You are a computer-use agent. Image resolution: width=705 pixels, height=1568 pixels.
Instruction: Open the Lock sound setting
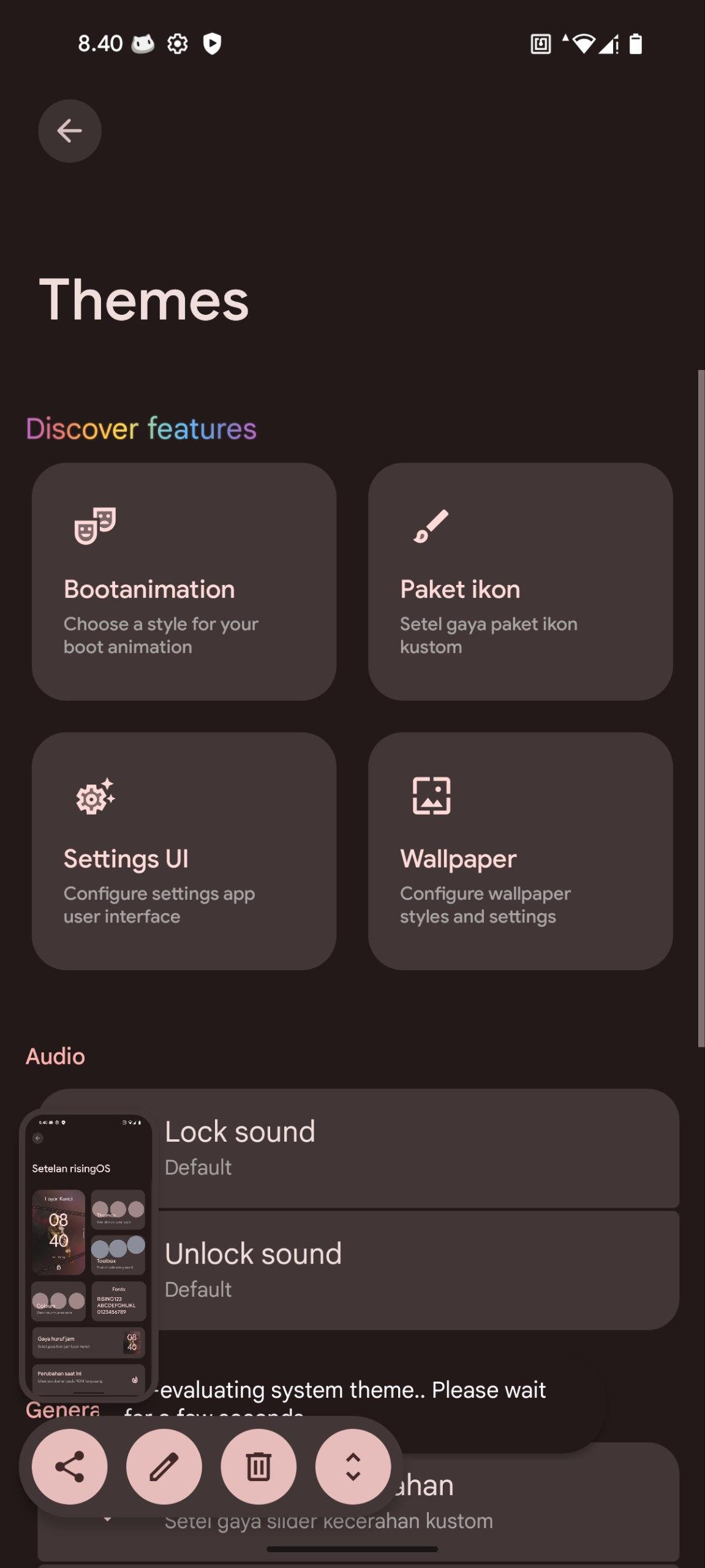(x=417, y=1148)
